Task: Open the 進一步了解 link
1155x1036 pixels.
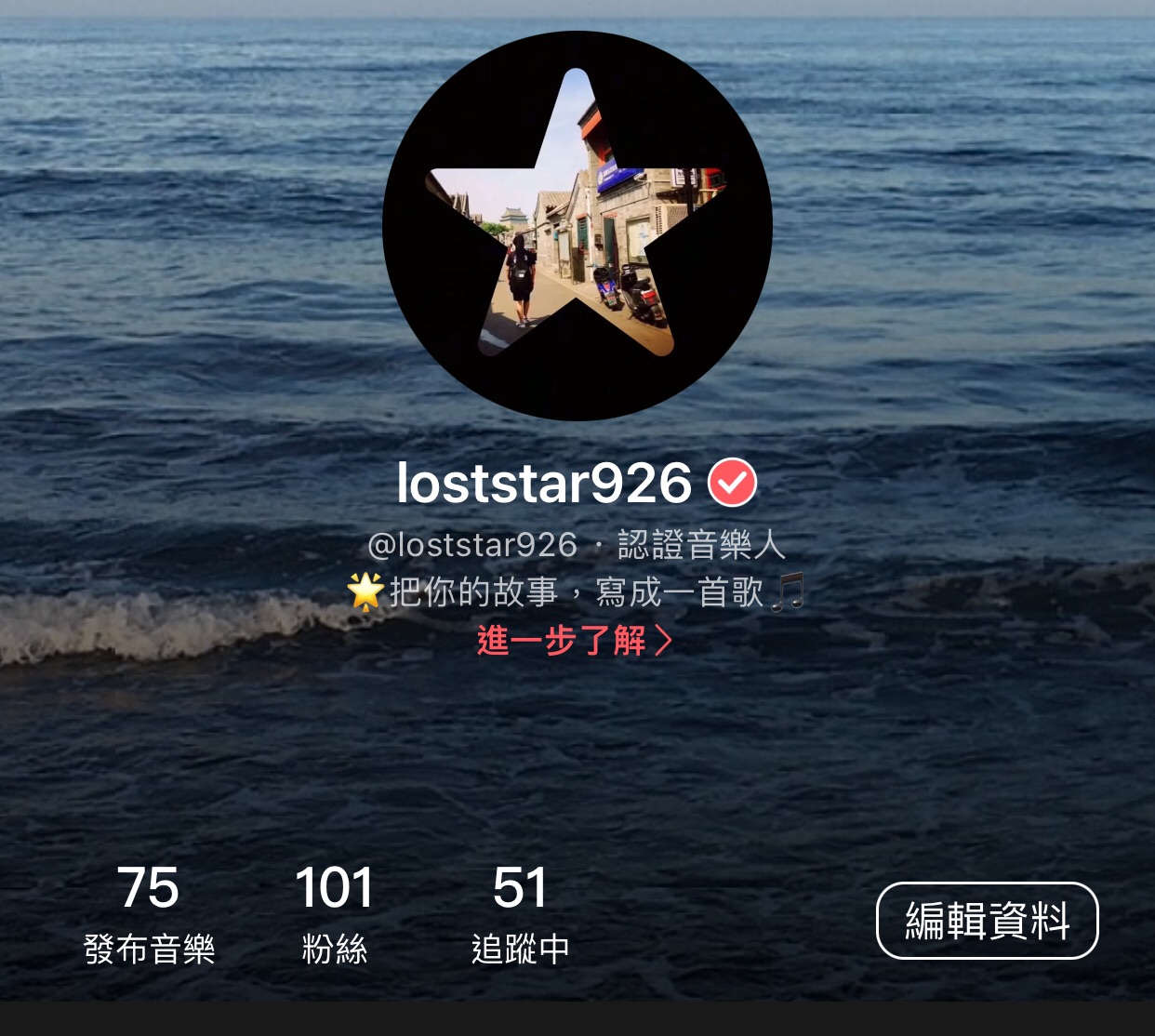Action: tap(573, 641)
